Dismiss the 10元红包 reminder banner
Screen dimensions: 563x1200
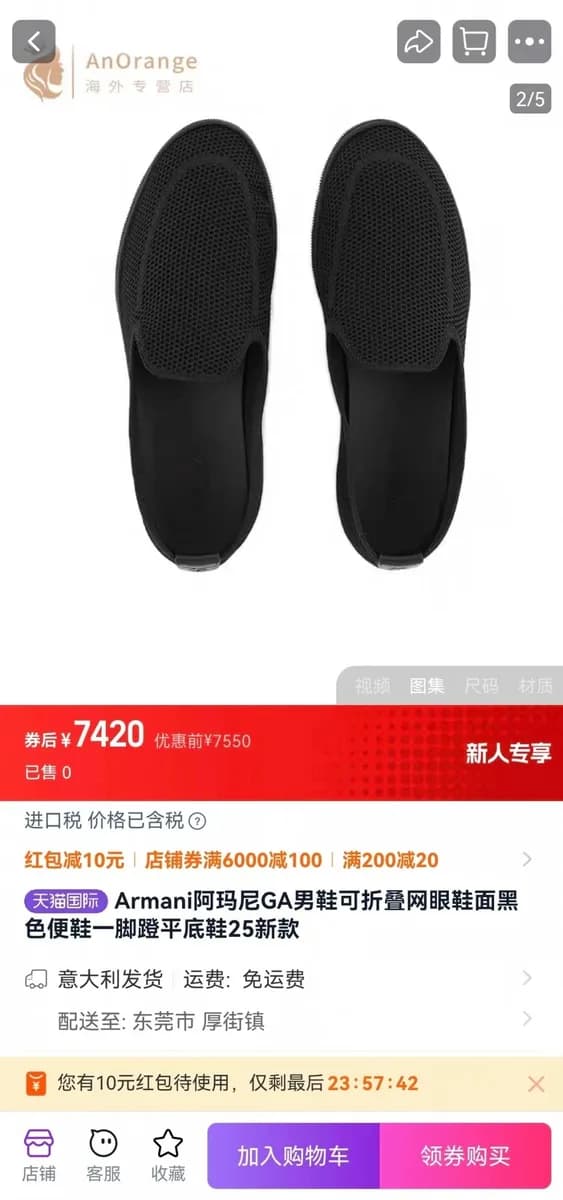click(x=536, y=1084)
